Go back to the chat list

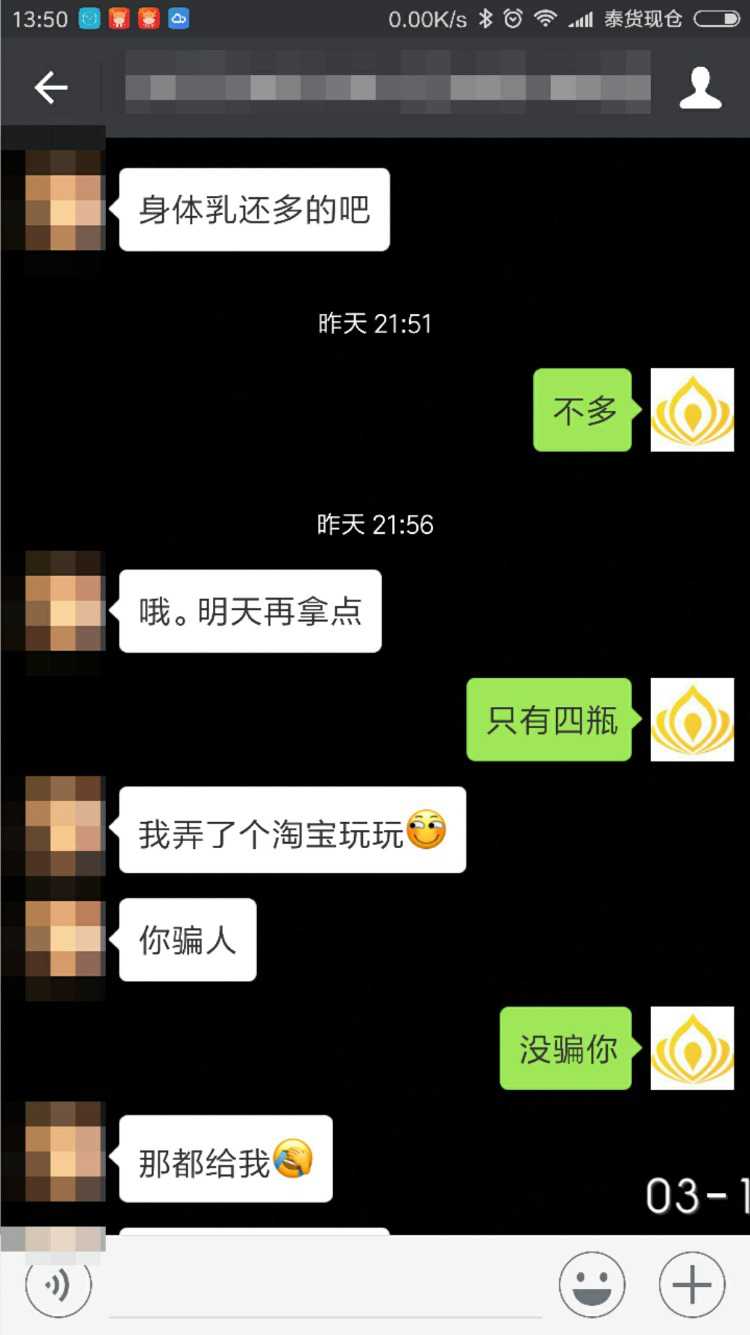pos(50,88)
